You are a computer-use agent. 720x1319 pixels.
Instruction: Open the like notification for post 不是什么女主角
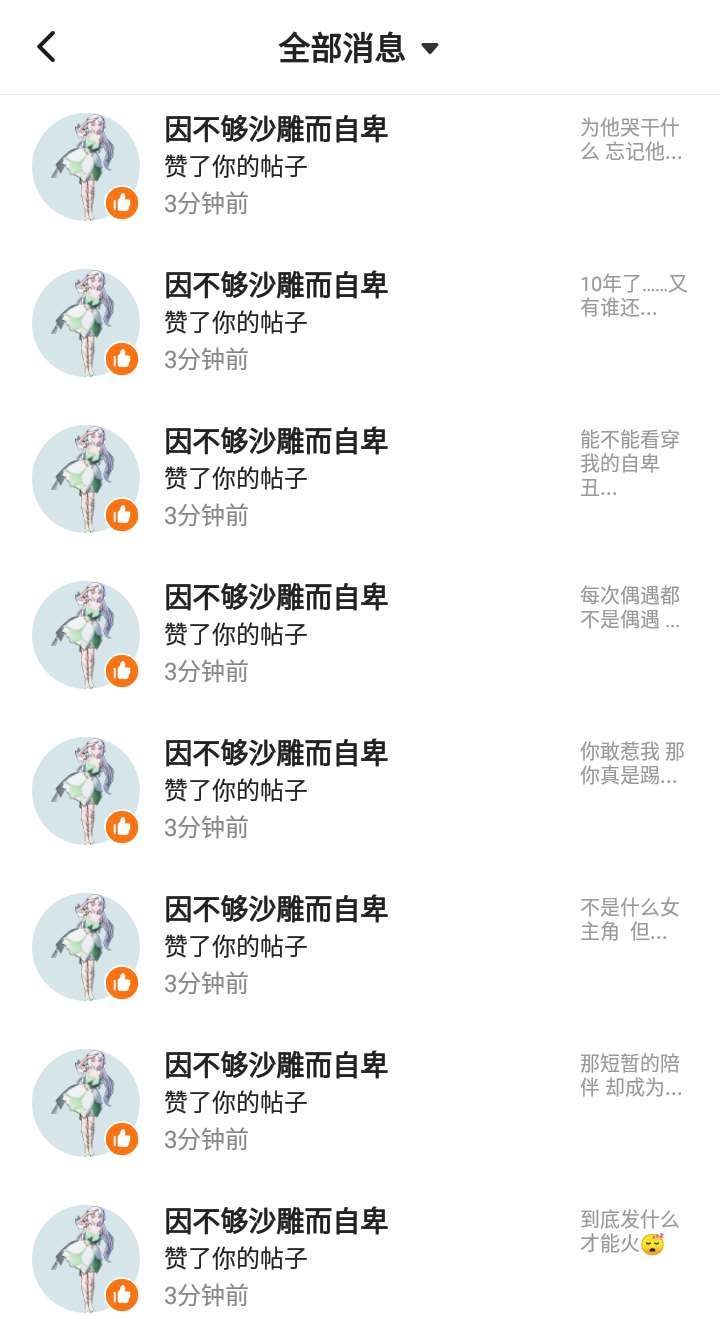(360, 946)
